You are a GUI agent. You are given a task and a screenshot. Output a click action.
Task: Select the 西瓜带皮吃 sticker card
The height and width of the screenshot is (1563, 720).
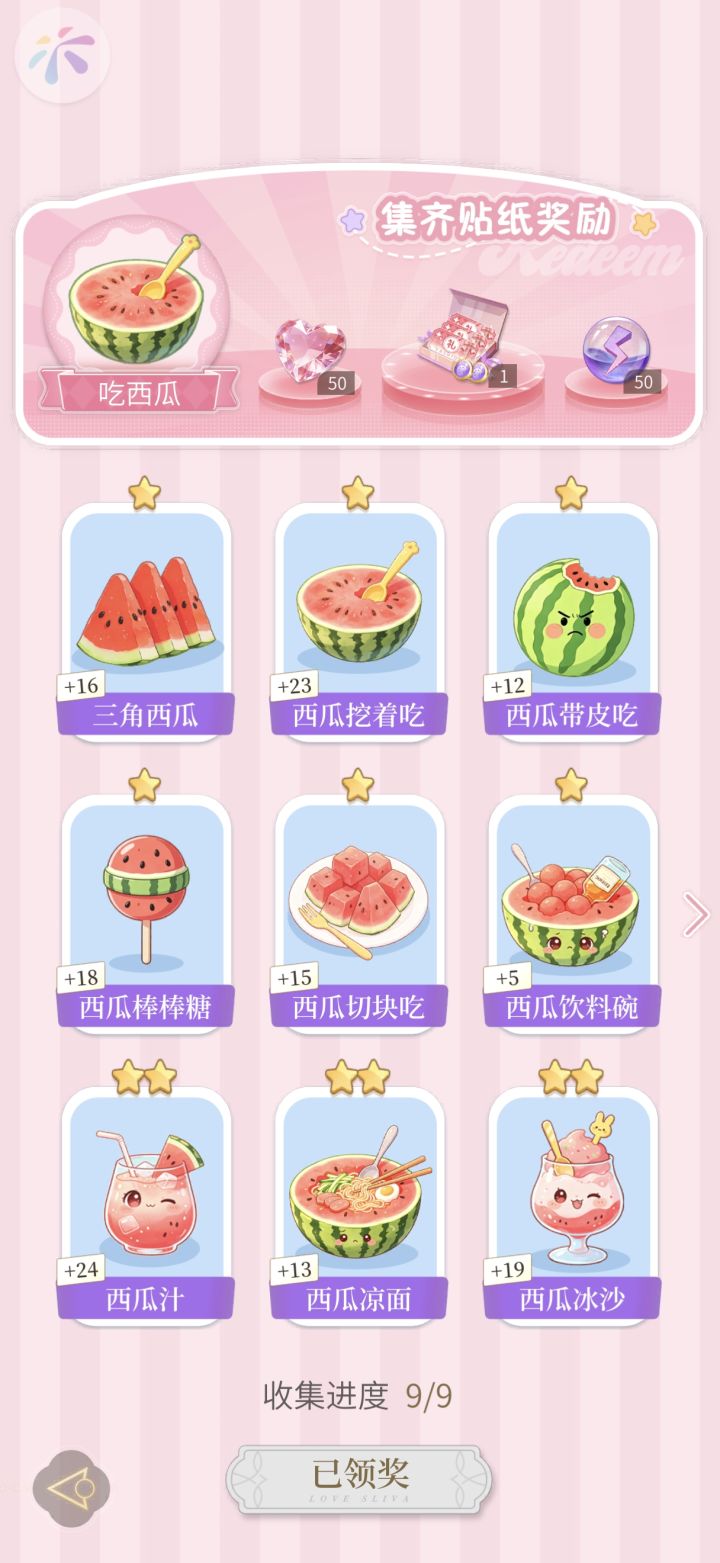572,622
